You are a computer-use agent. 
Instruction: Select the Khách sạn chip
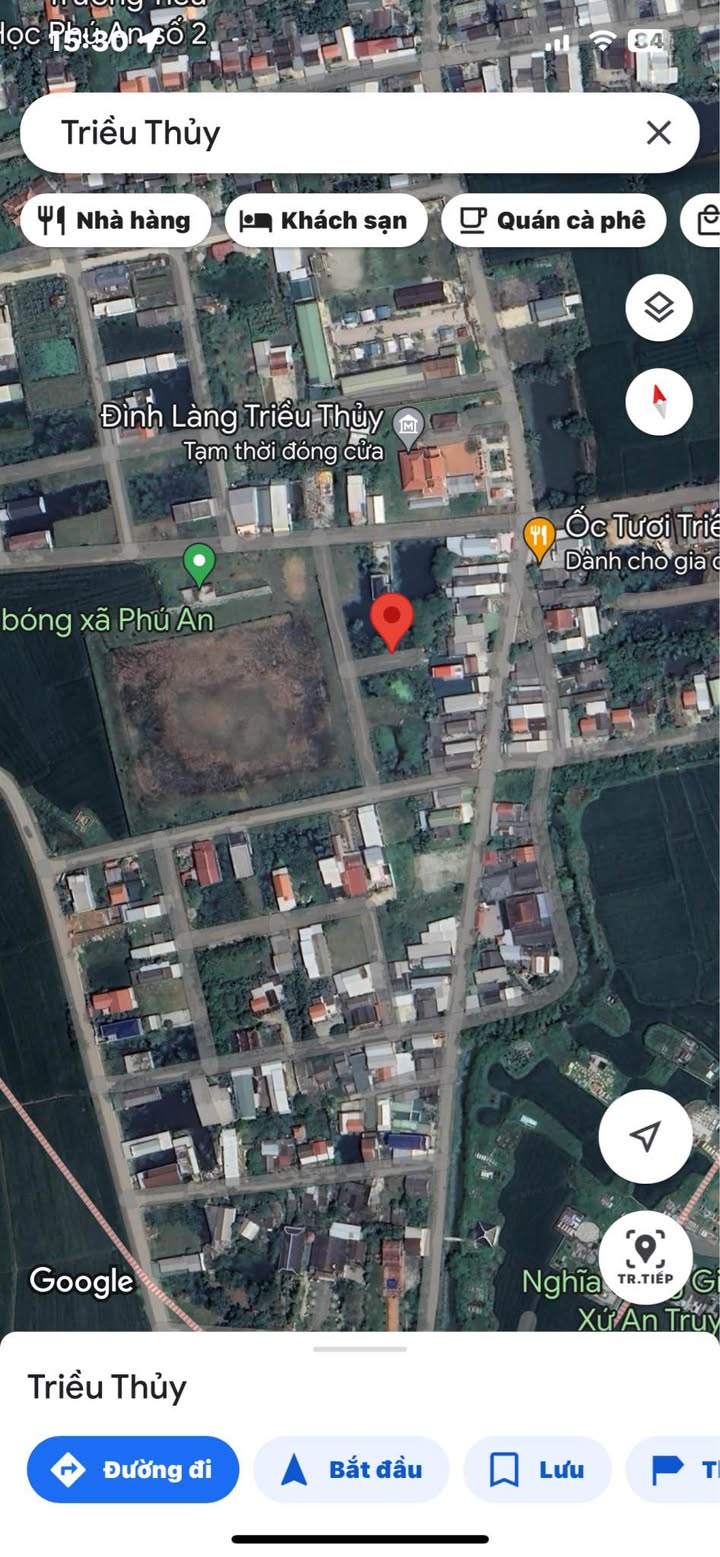[x=326, y=221]
